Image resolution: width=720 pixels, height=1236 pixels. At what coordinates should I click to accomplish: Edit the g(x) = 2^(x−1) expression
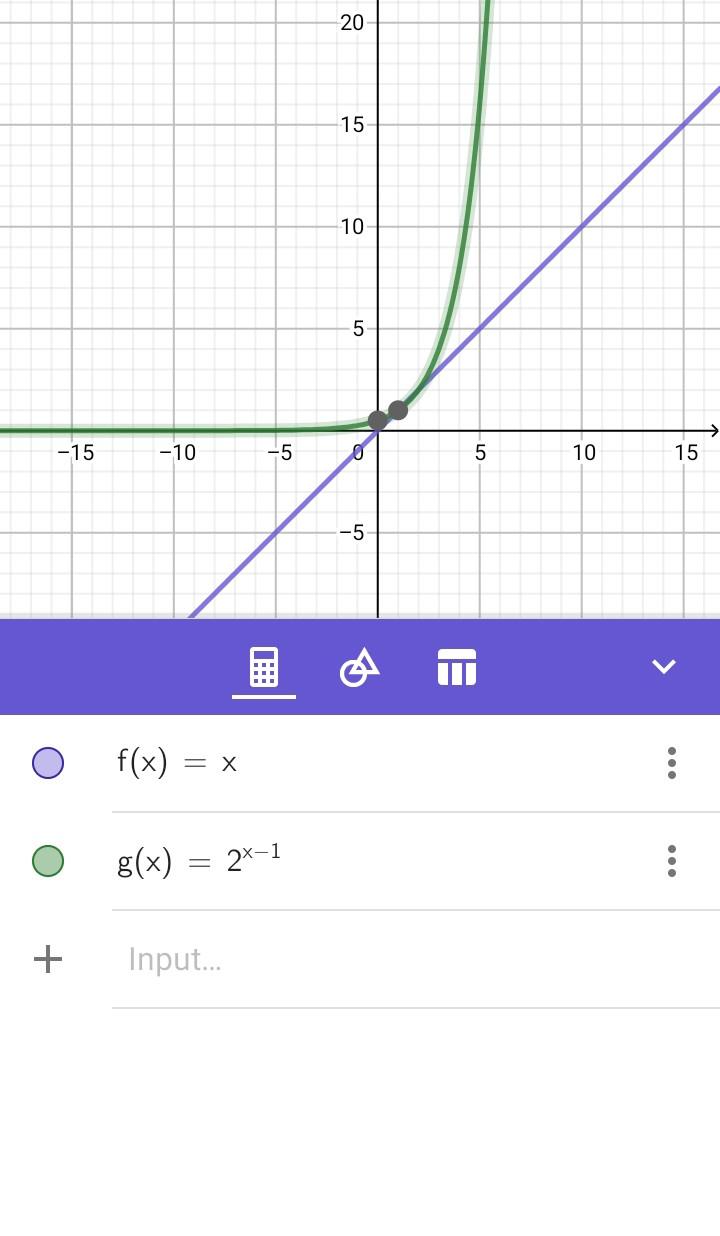click(199, 860)
